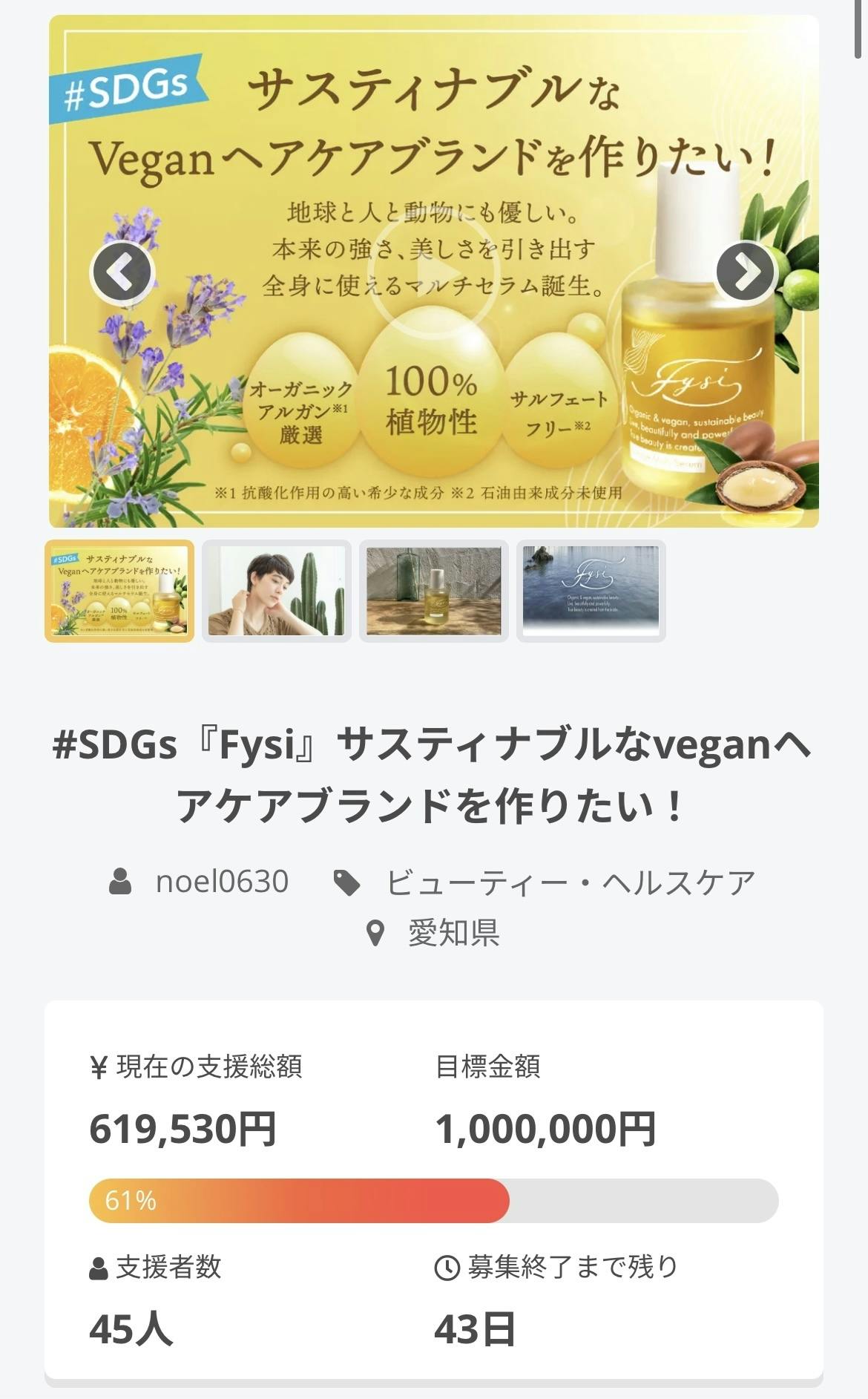Open the Fysi logo over water thumbnail
Screen dimensions: 868x1399
591,591
